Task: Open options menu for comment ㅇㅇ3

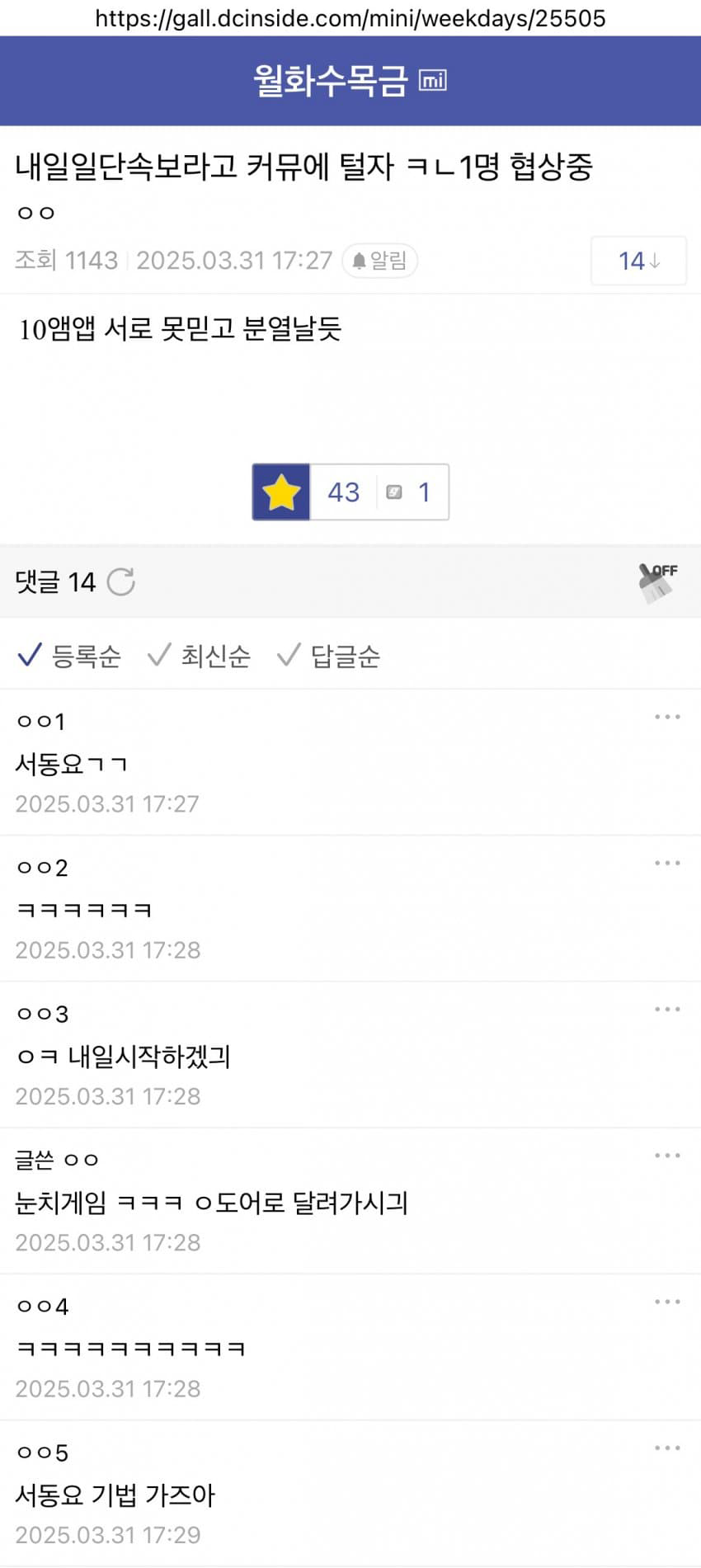Action: (x=666, y=1009)
